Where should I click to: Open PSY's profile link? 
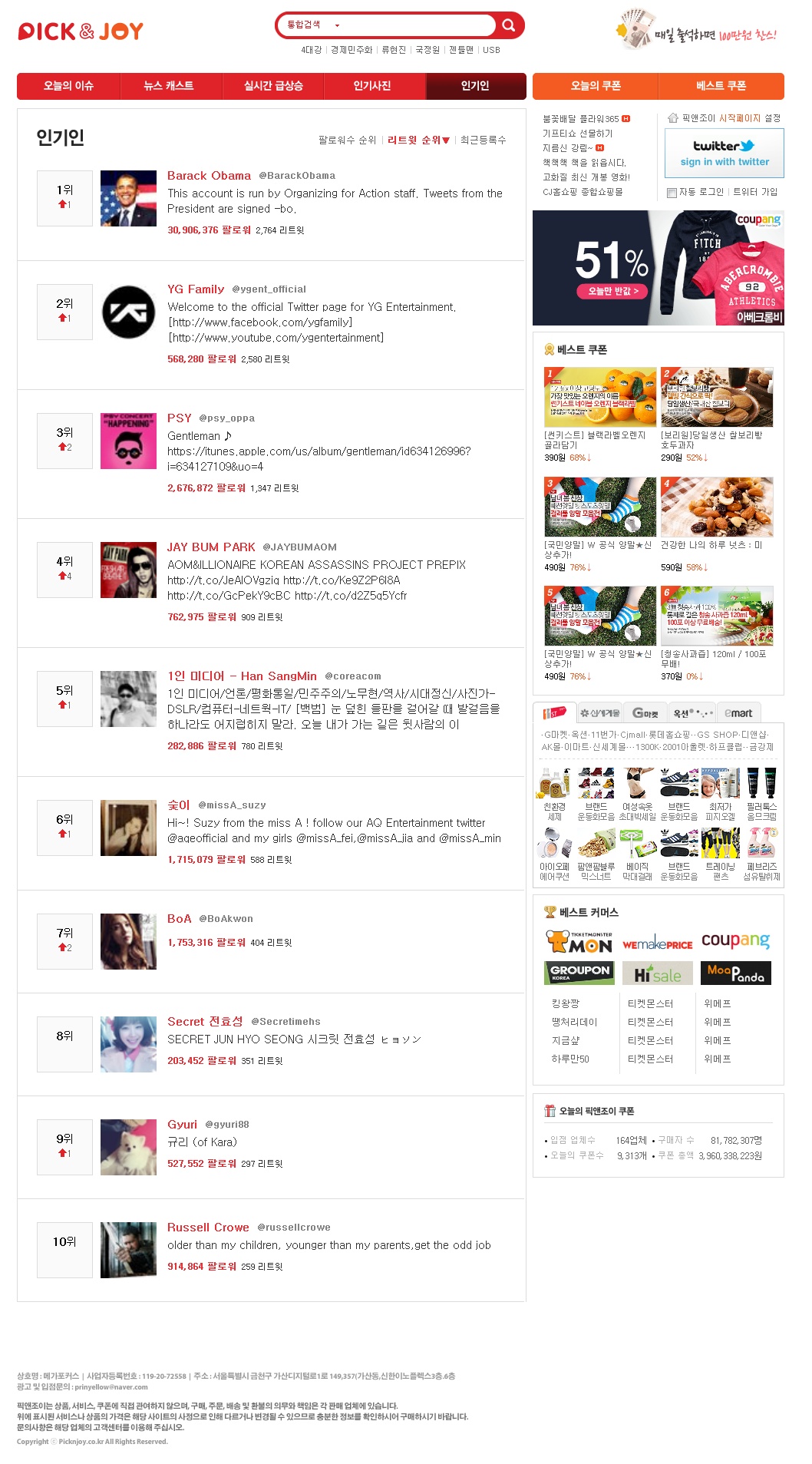[x=180, y=418]
